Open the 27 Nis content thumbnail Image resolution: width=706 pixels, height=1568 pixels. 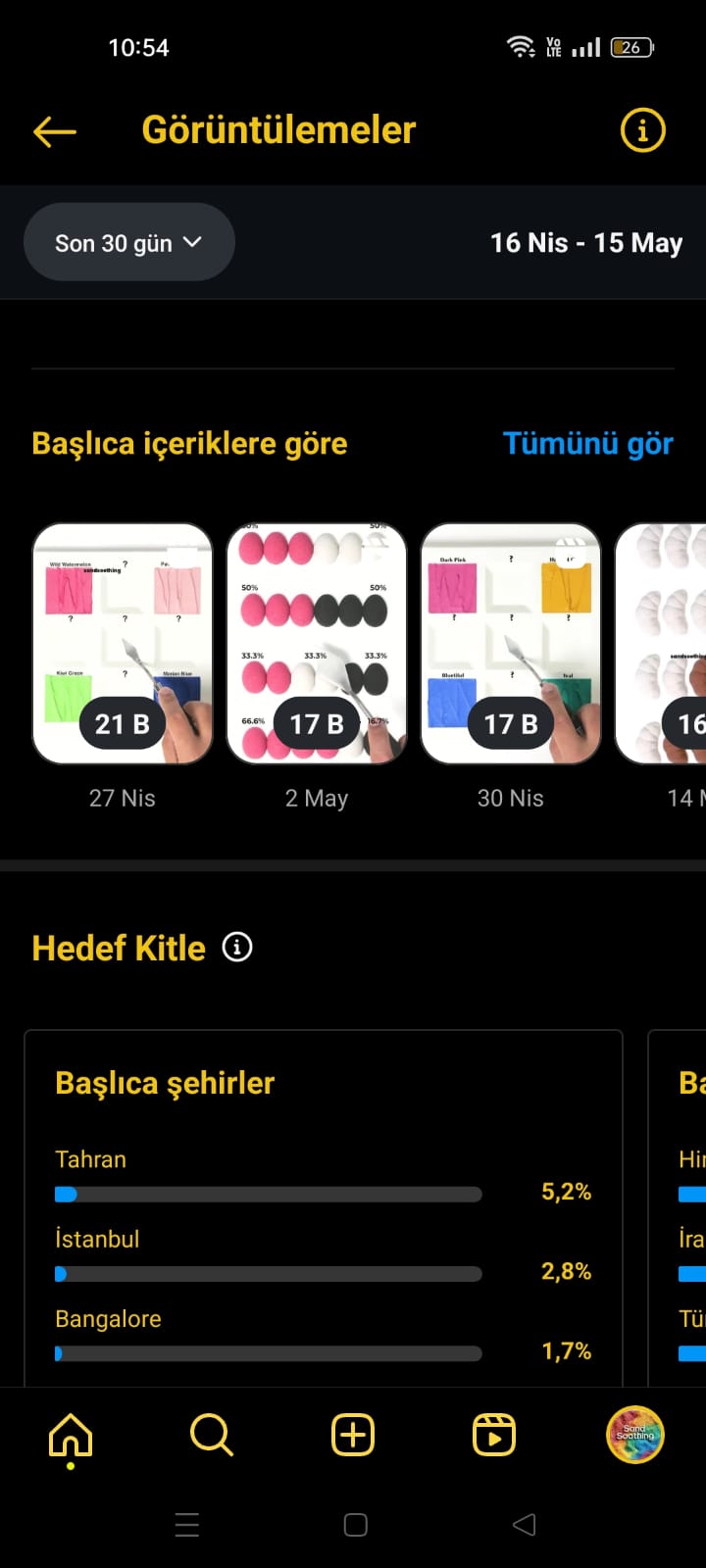pos(123,644)
